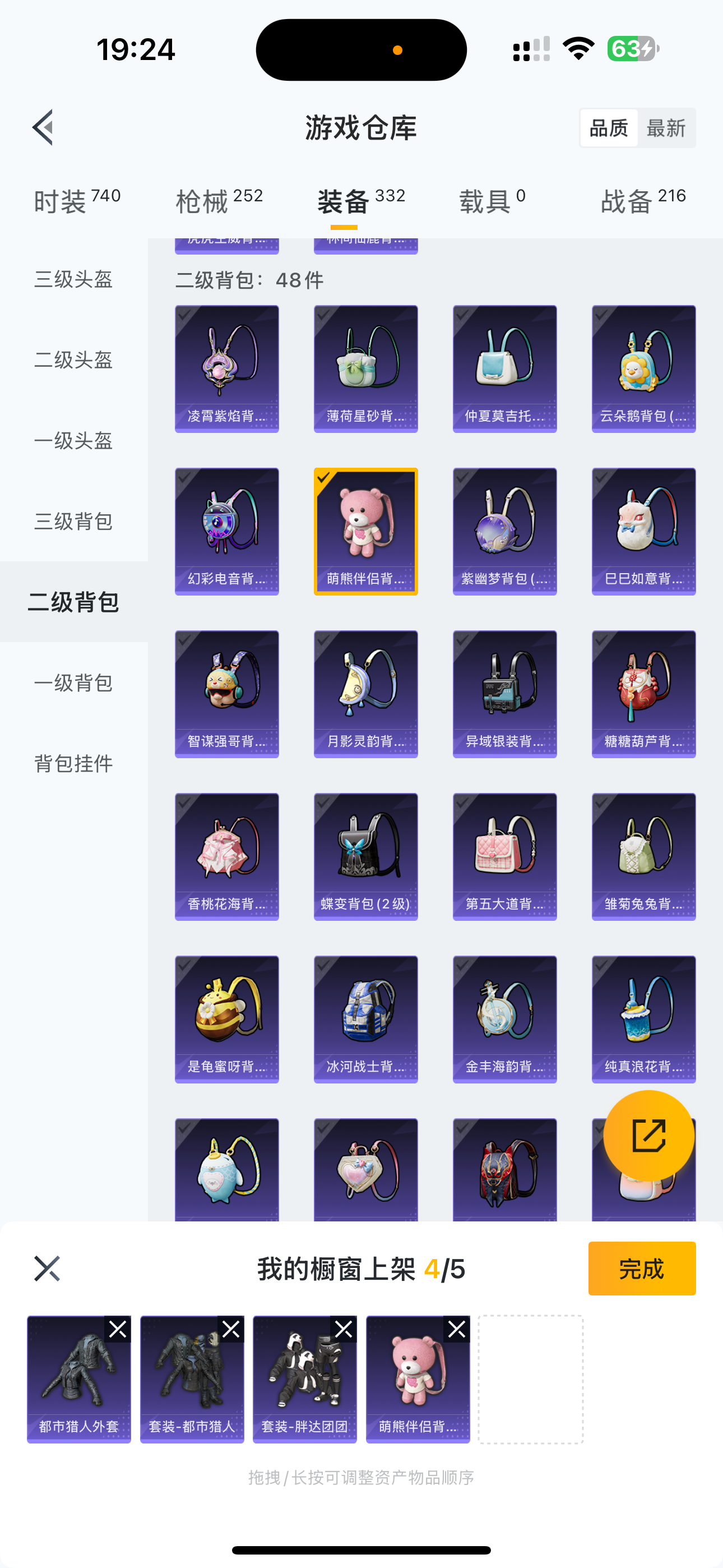Screen dimensions: 723x1568
Task: Select 三级背包 category
Action: 73,521
